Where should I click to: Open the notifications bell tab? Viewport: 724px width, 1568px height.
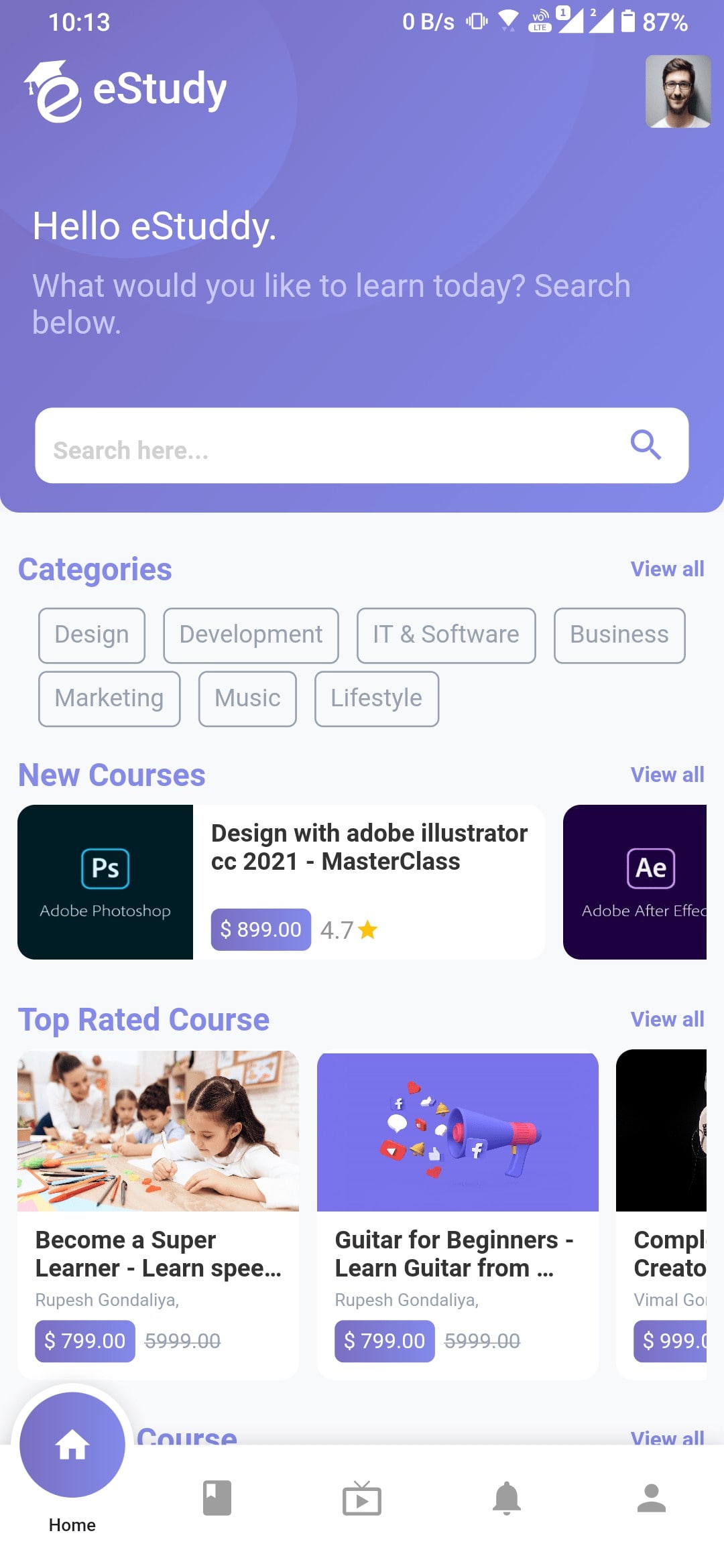pyautogui.click(x=507, y=1498)
